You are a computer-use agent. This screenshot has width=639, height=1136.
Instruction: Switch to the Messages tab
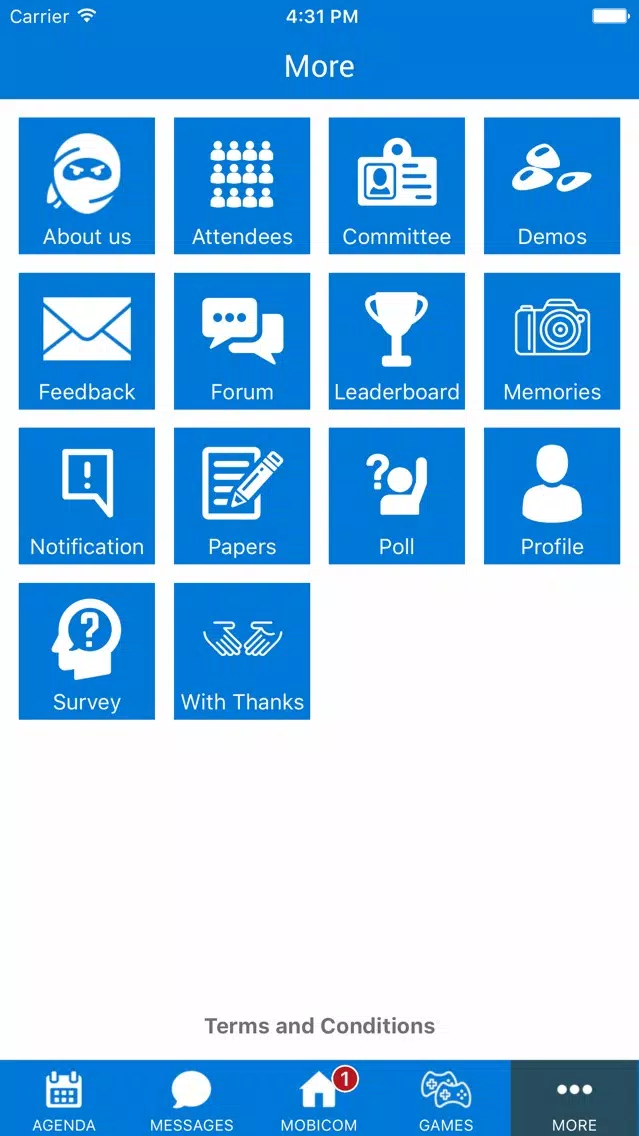click(x=191, y=1098)
